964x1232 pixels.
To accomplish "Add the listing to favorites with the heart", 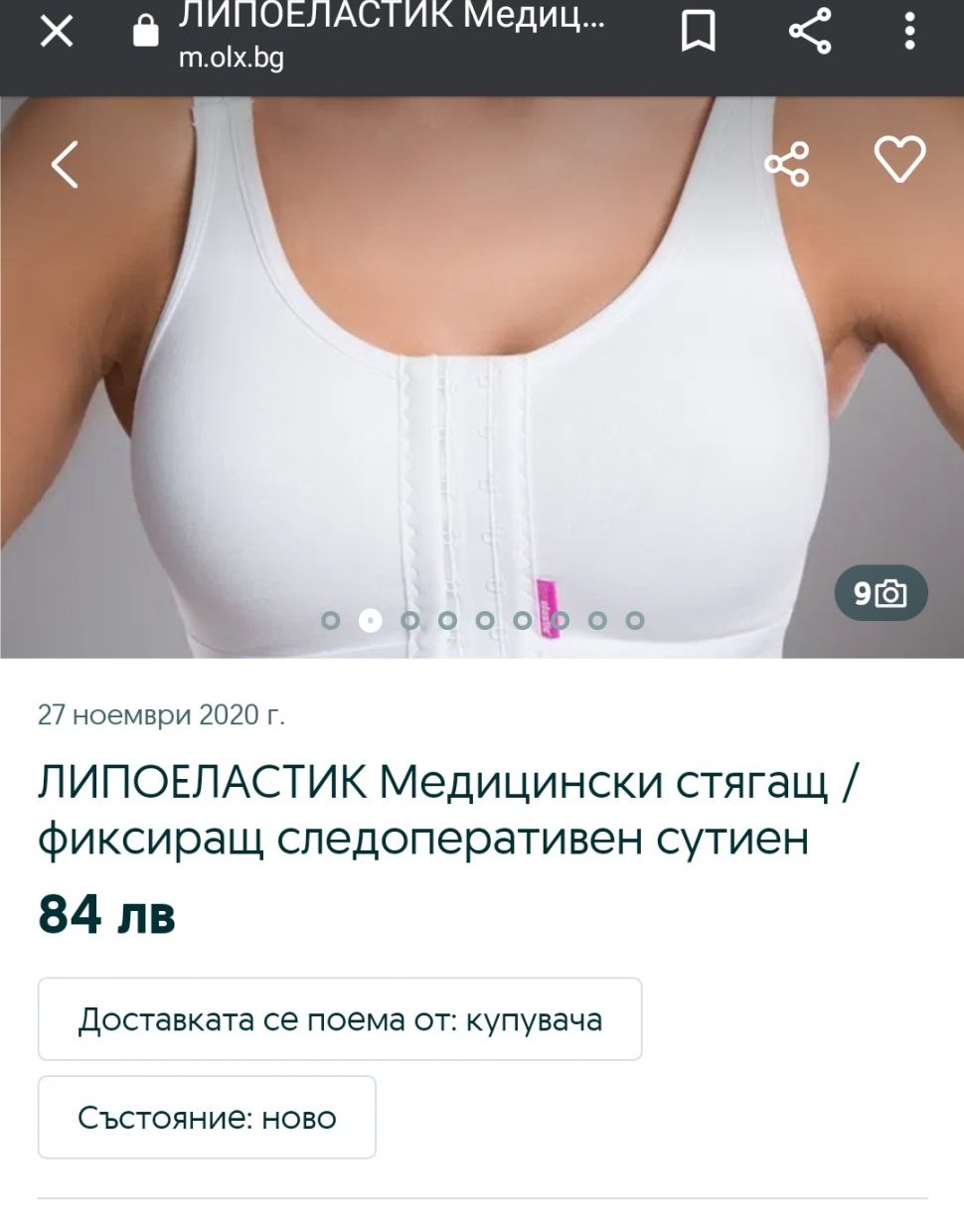I will click(899, 159).
